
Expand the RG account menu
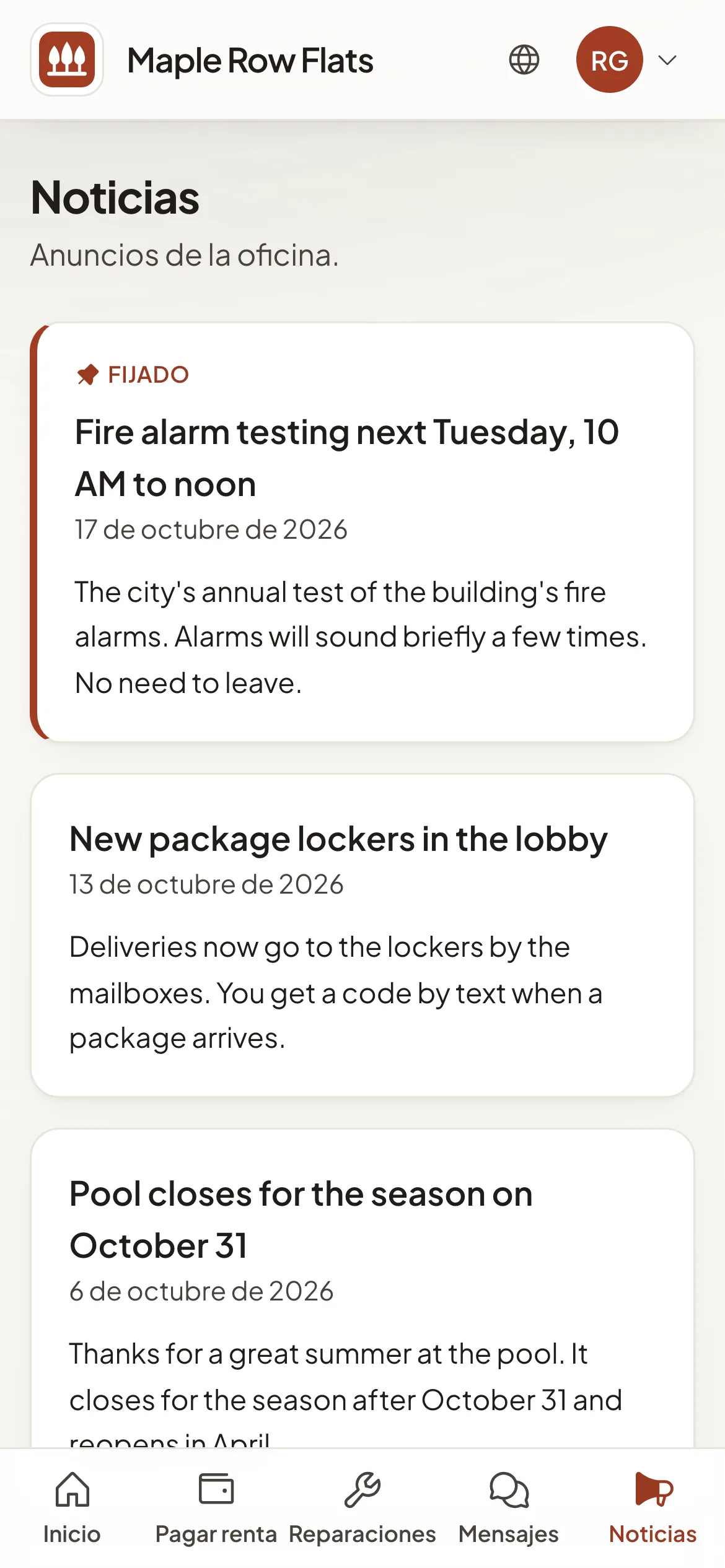pyautogui.click(x=627, y=60)
